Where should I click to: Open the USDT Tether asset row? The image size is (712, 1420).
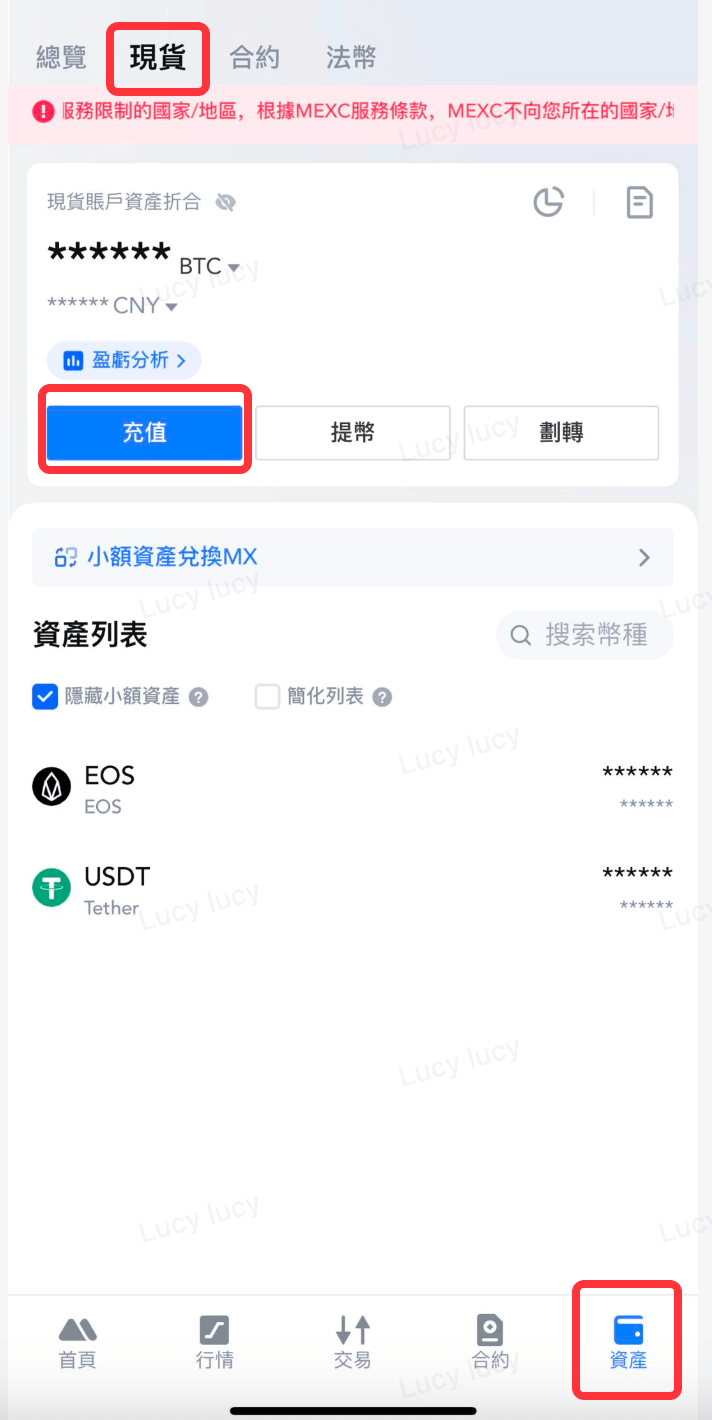(353, 889)
